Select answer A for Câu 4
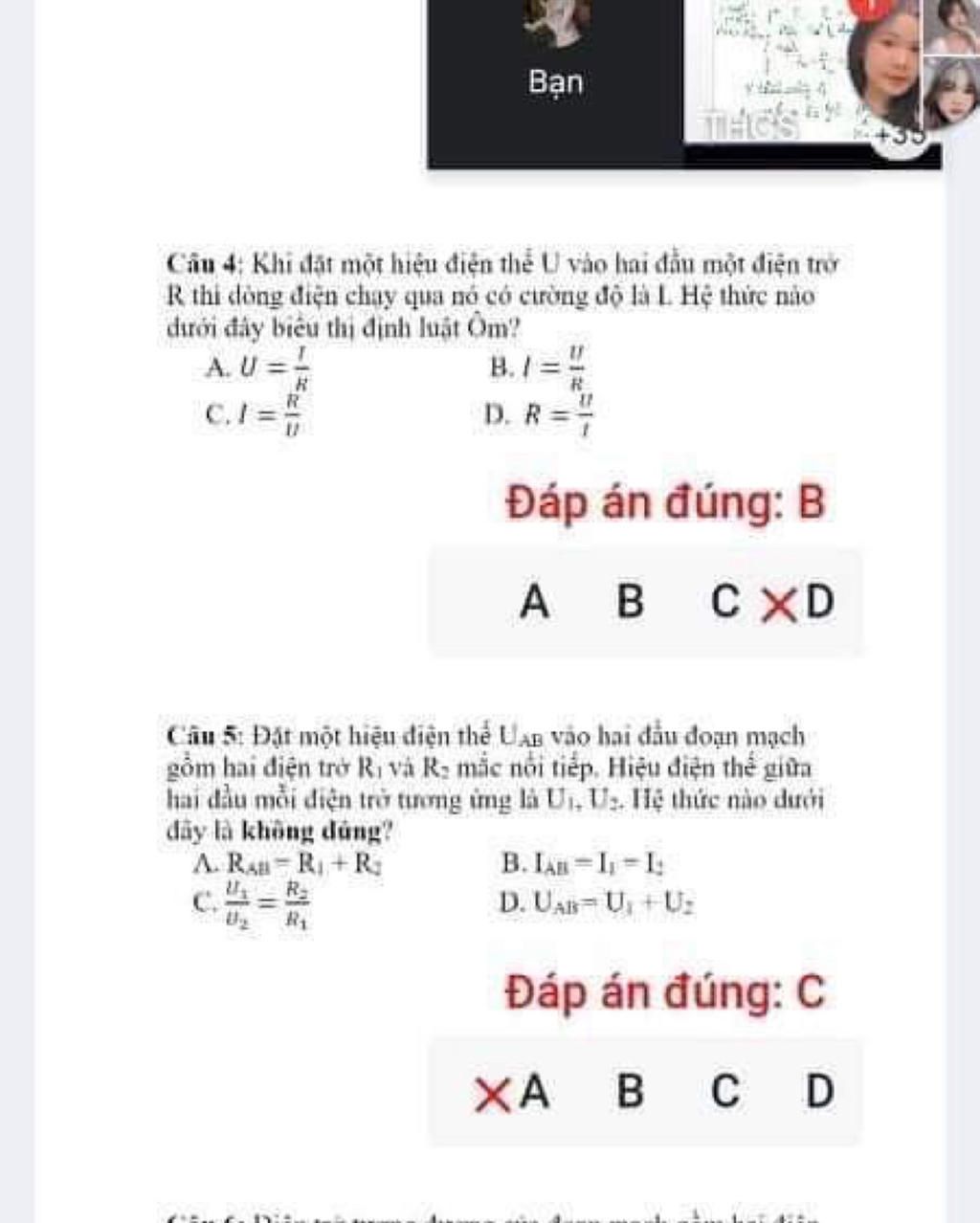This screenshot has height=1223, width=980. click(x=535, y=602)
